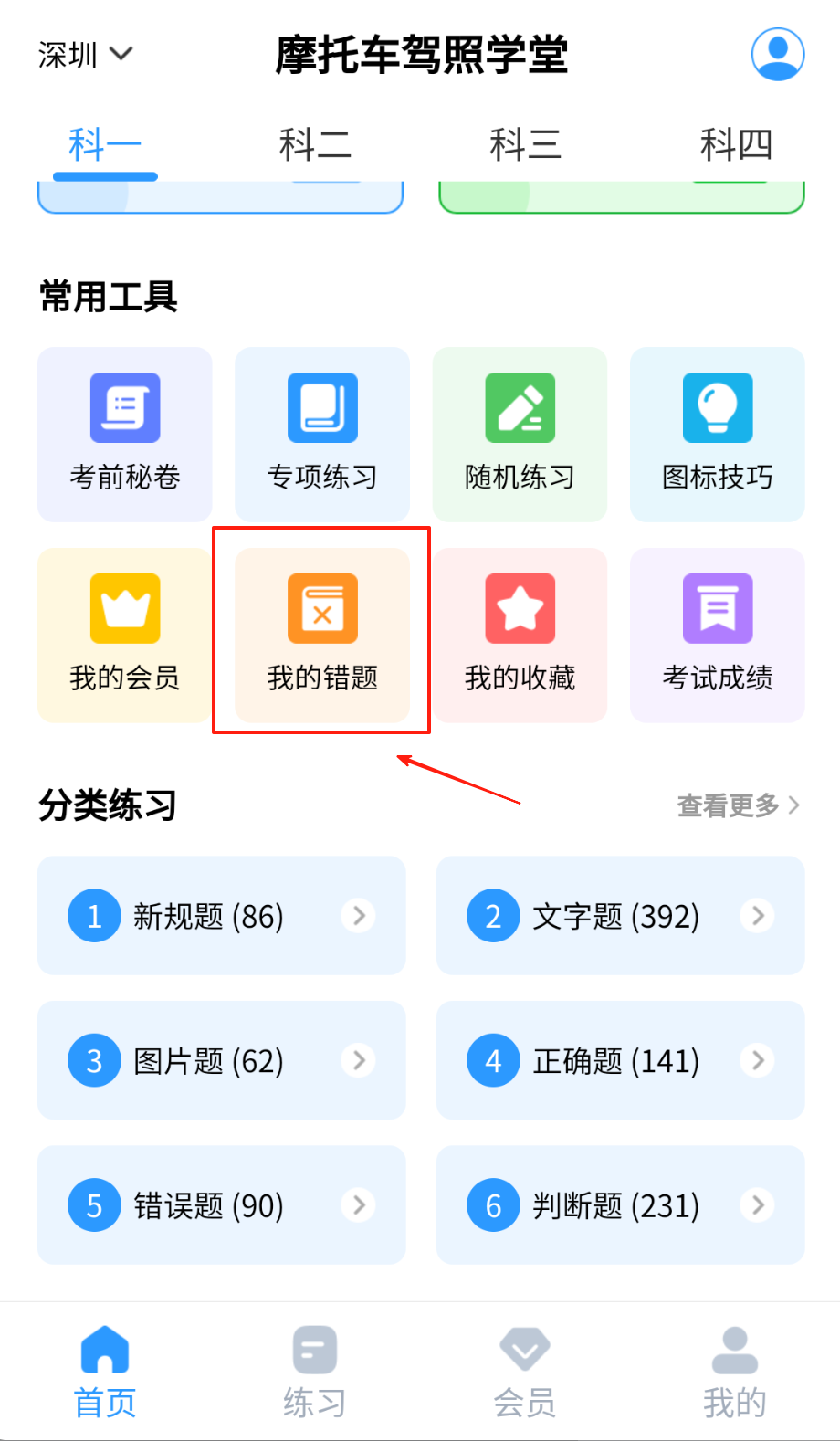Switch to the 科二 tab
This screenshot has width=840, height=1441.
tap(315, 144)
